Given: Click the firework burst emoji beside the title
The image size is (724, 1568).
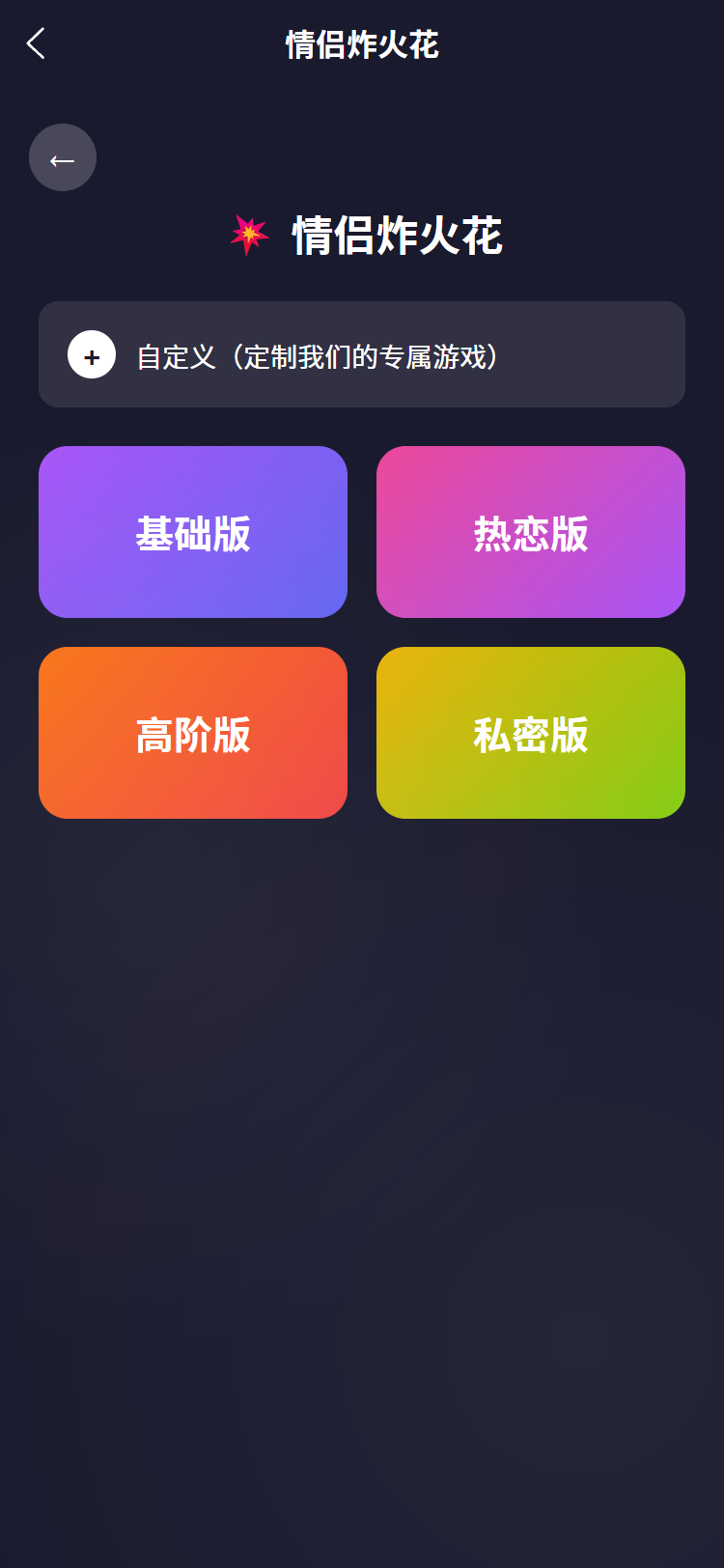Looking at the screenshot, I should tap(249, 235).
